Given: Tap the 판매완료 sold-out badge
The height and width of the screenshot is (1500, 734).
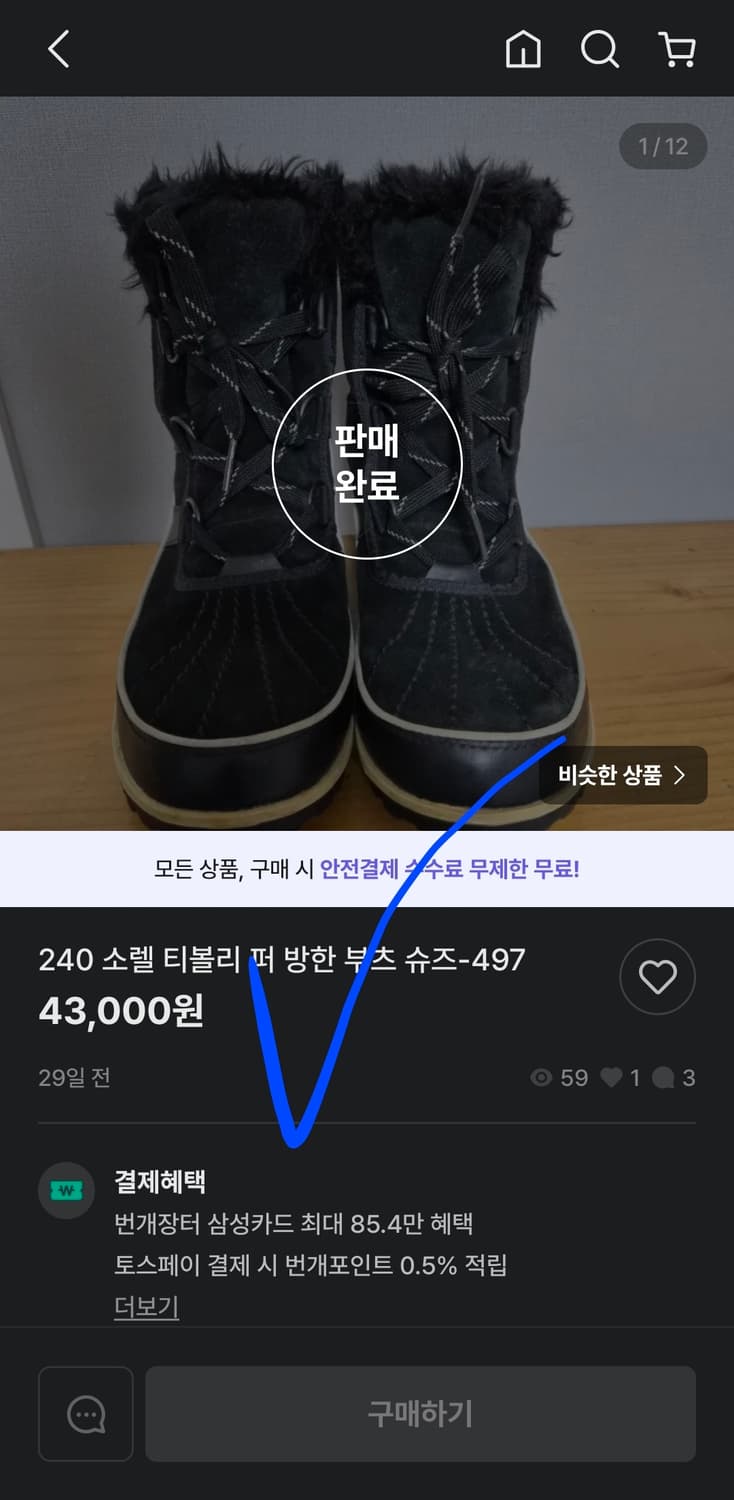Looking at the screenshot, I should pos(367,459).
